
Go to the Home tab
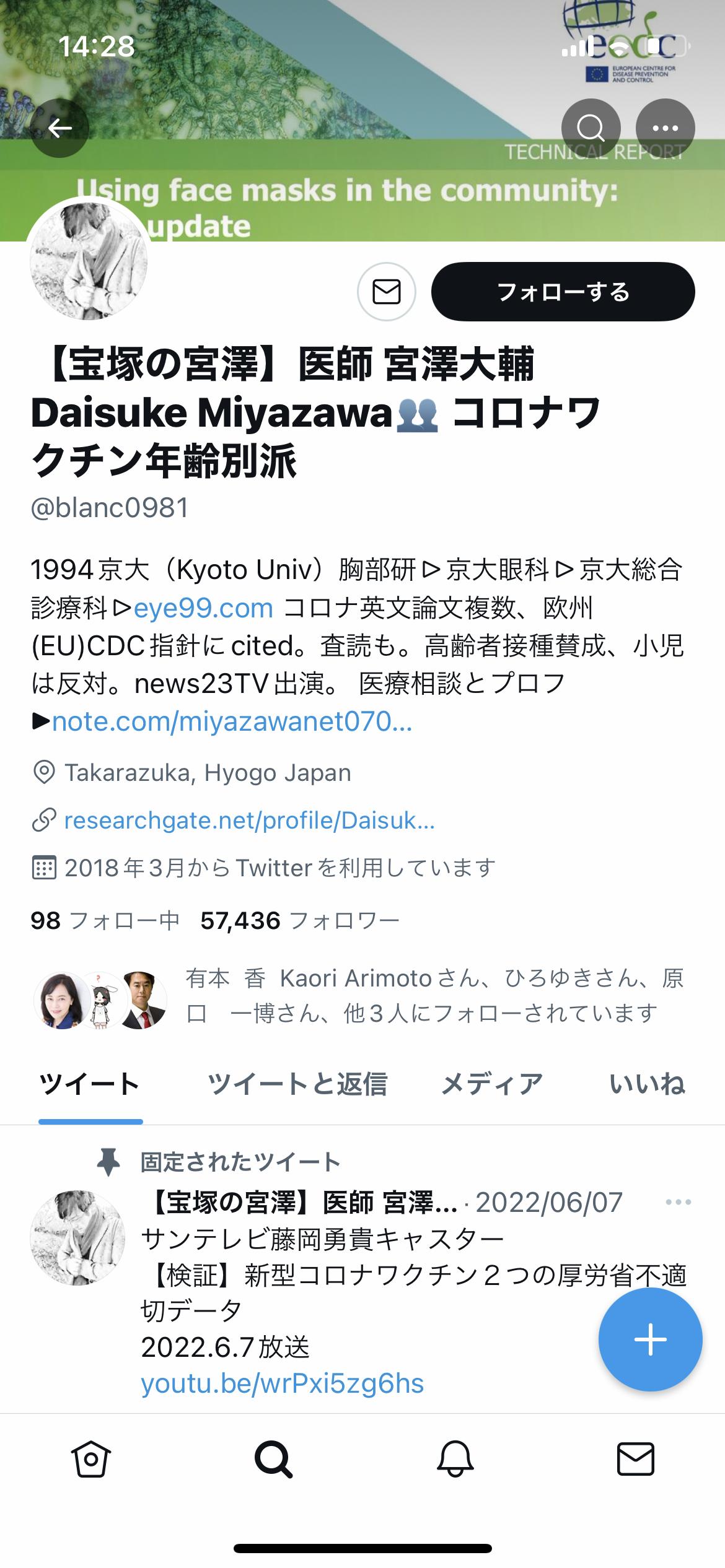coord(91,1460)
